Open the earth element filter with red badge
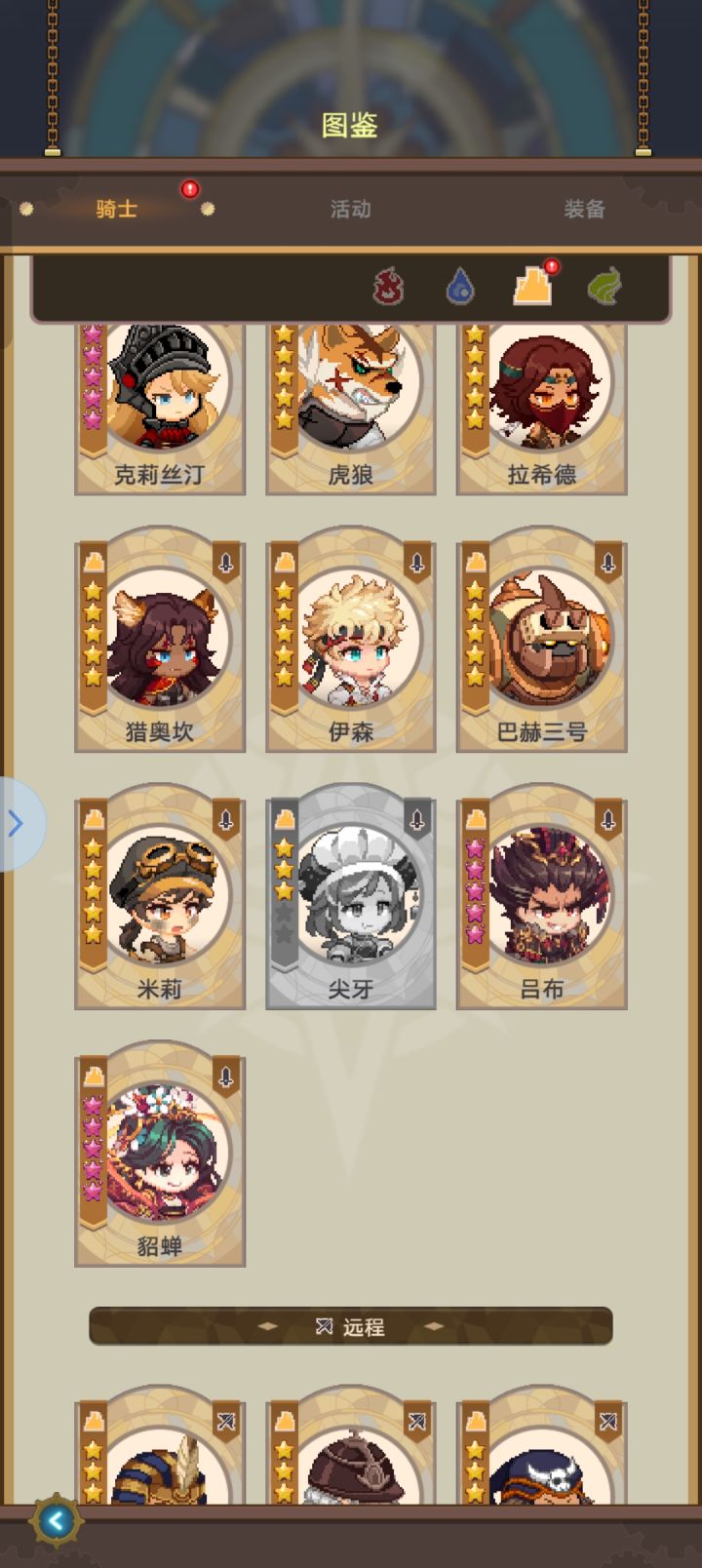702x1568 pixels. click(531, 288)
